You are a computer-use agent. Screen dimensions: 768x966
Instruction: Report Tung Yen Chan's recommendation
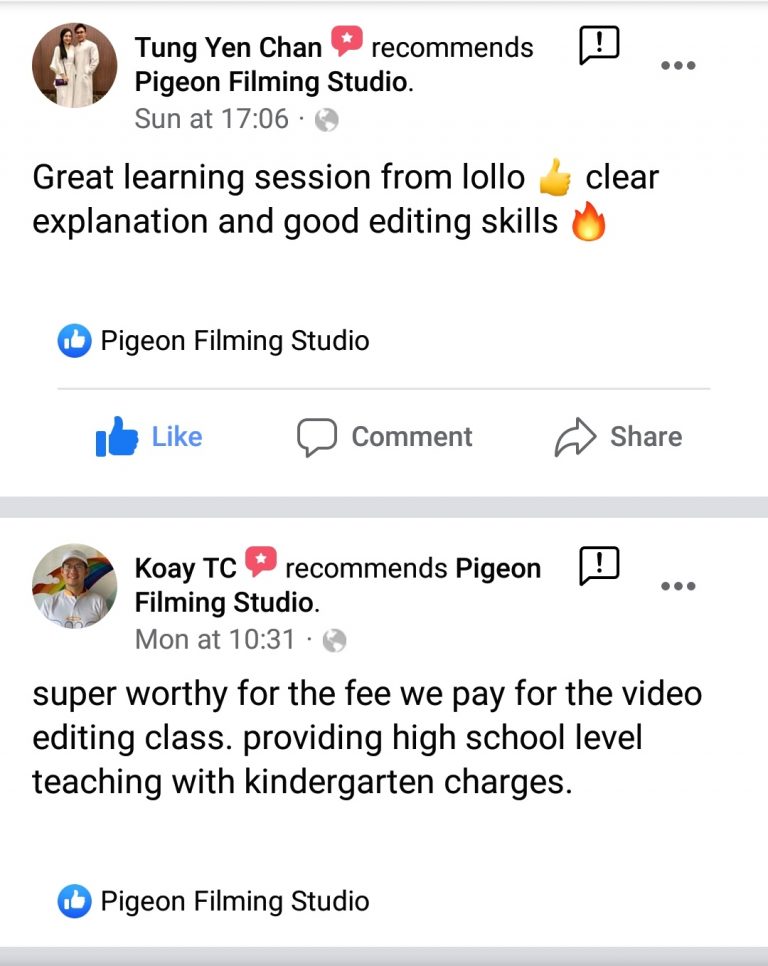(x=599, y=45)
